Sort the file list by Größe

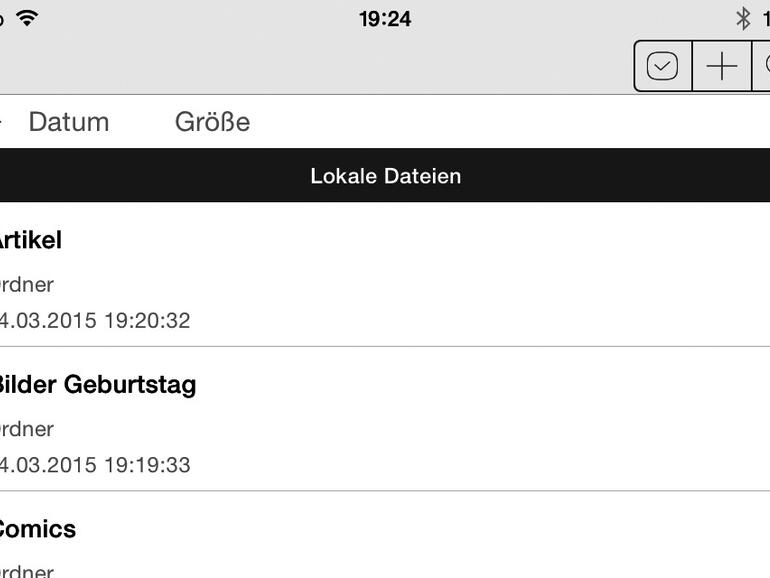[212, 122]
